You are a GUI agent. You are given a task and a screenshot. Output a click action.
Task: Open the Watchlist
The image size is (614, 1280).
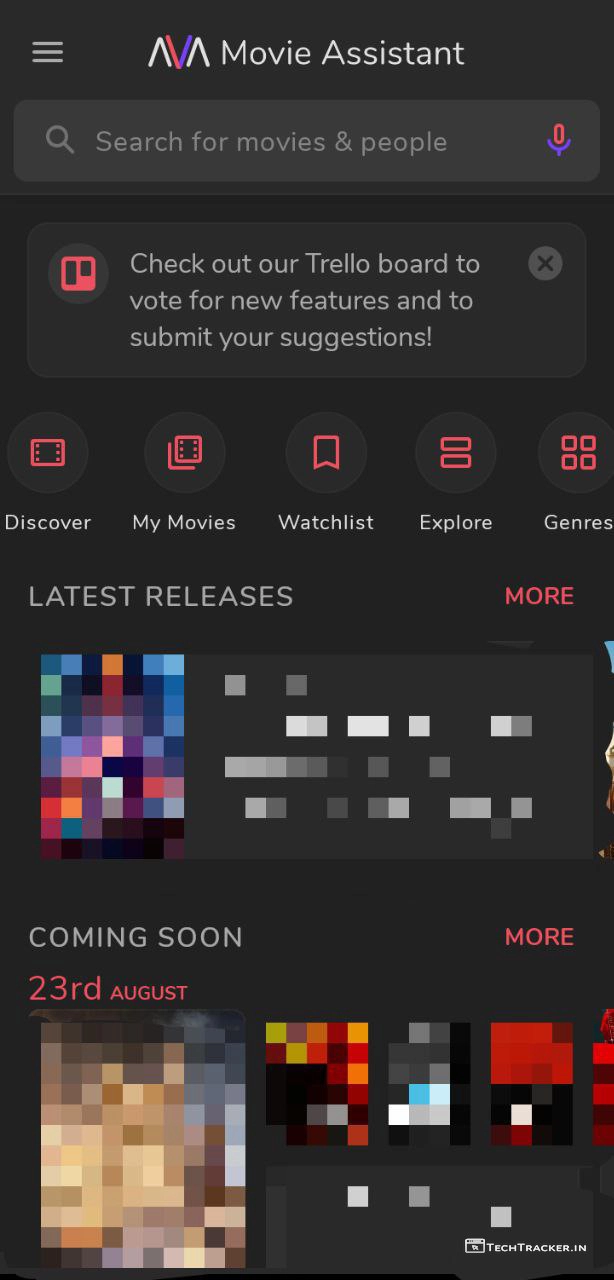[x=326, y=454]
